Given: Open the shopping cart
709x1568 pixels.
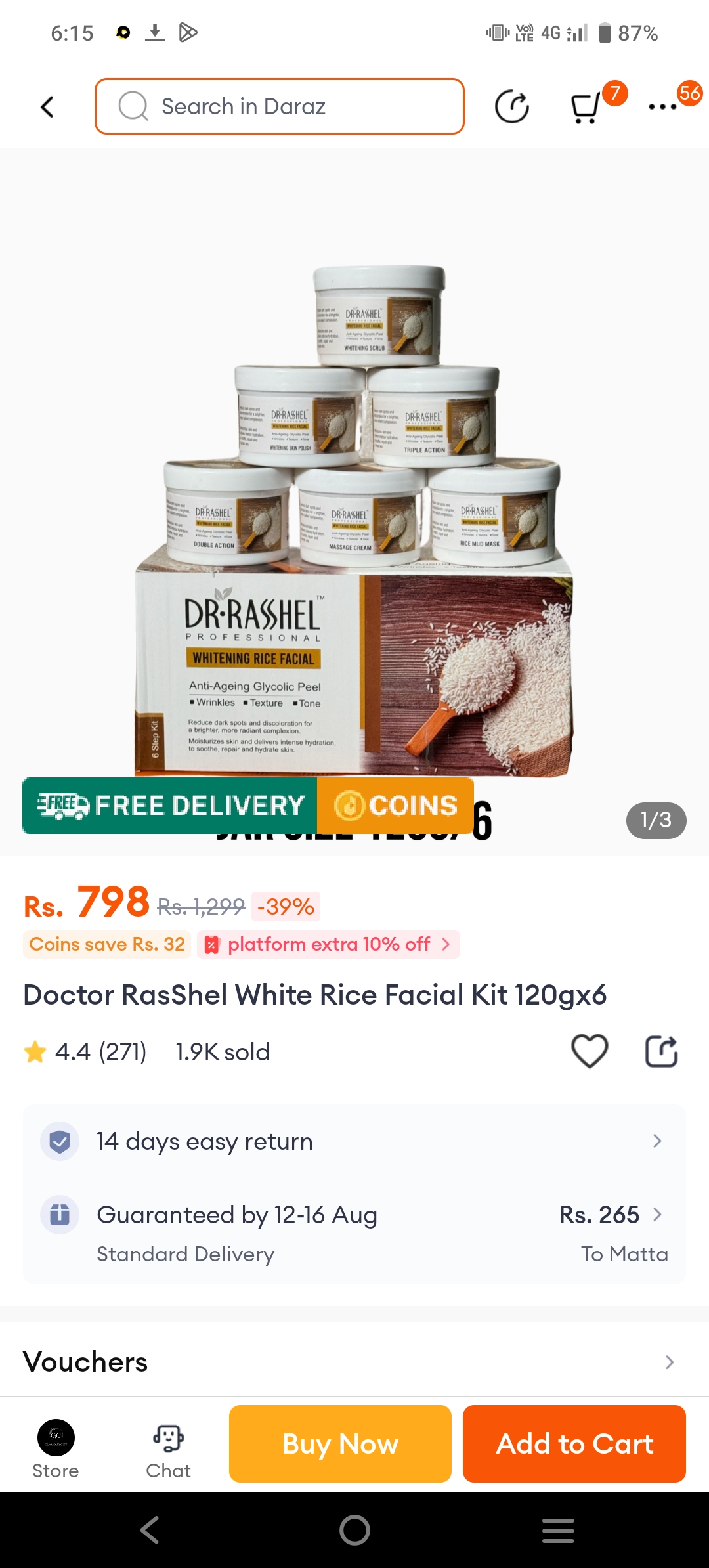Looking at the screenshot, I should tap(586, 107).
